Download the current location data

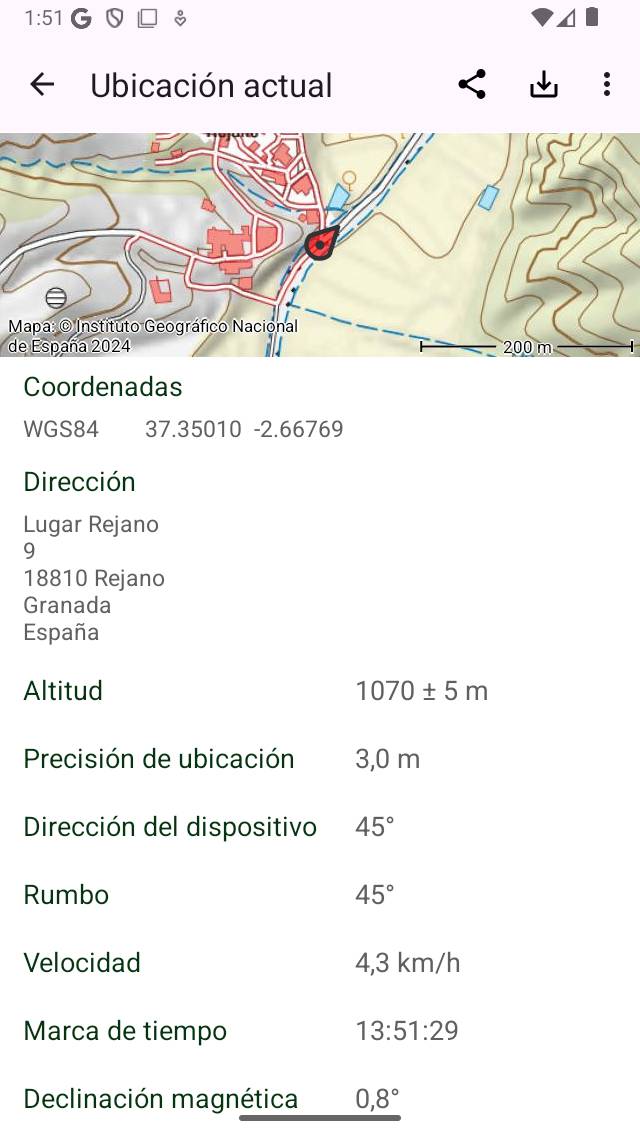[x=543, y=85]
